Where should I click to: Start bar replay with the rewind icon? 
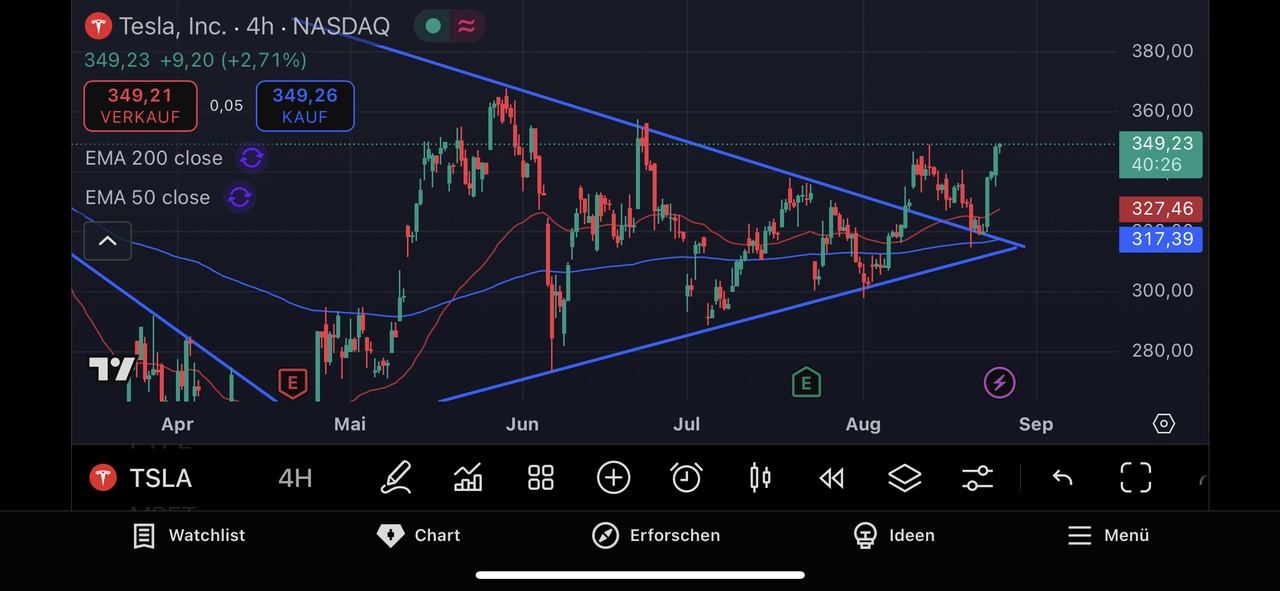click(832, 478)
